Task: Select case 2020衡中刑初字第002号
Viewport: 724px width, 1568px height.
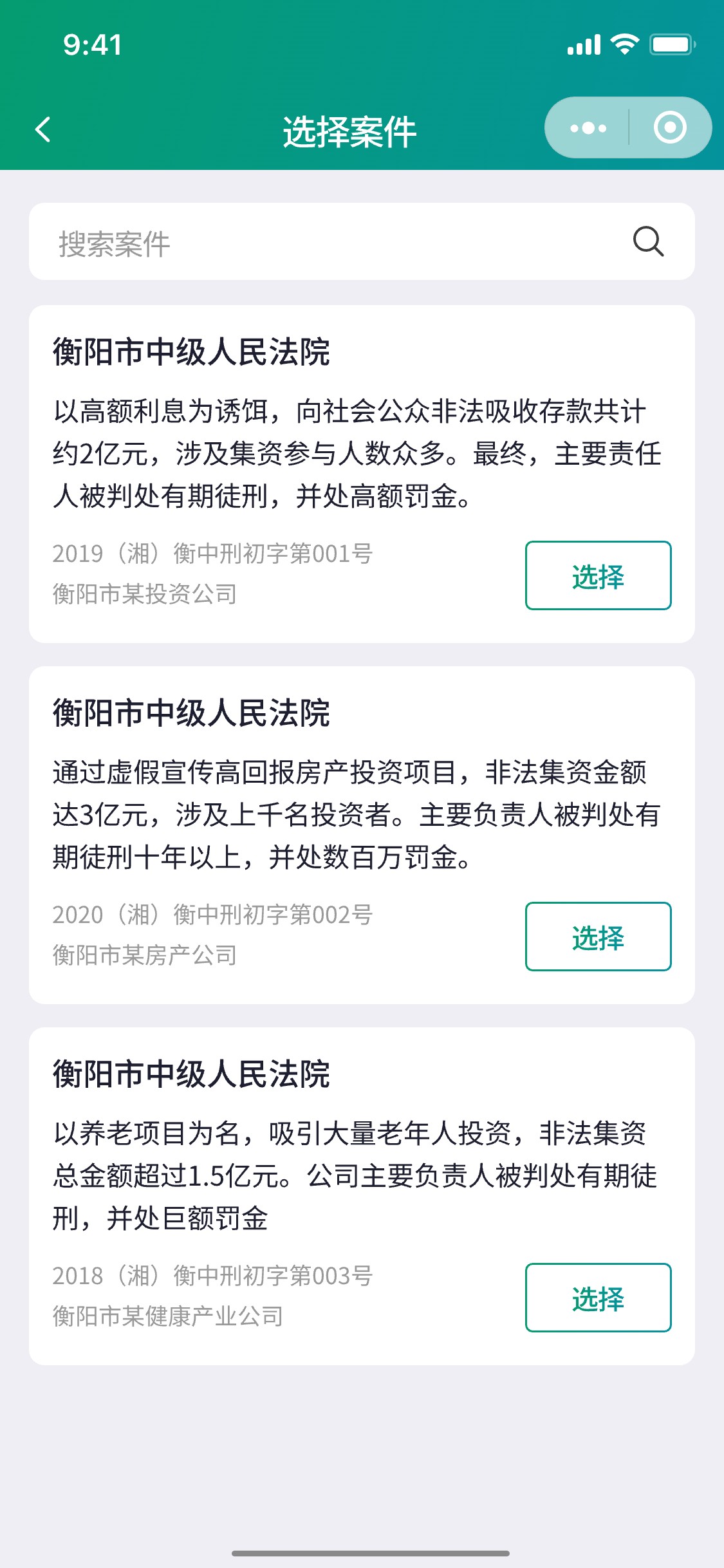Action: pyautogui.click(x=597, y=937)
